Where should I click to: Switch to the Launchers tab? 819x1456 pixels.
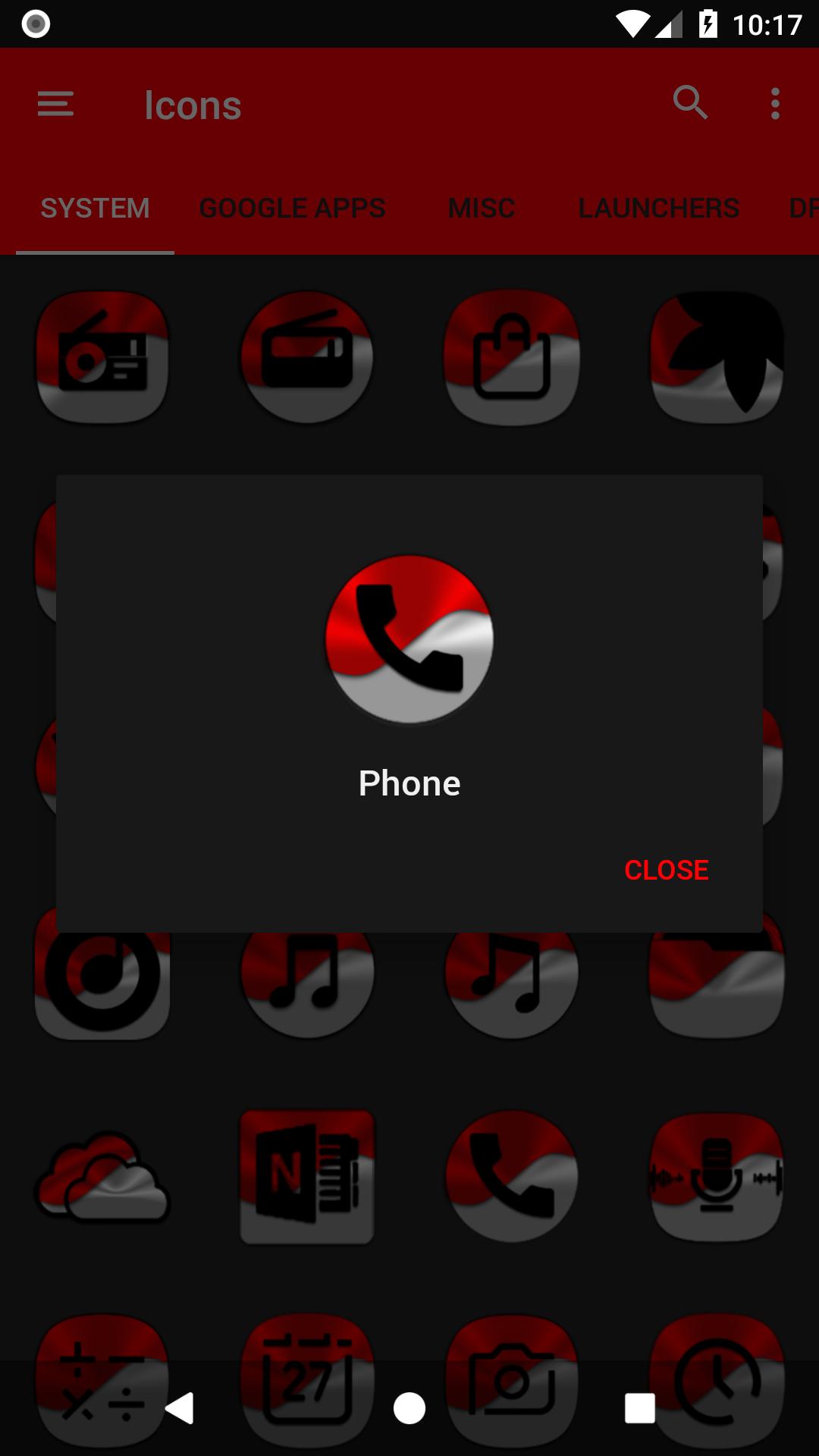[658, 208]
